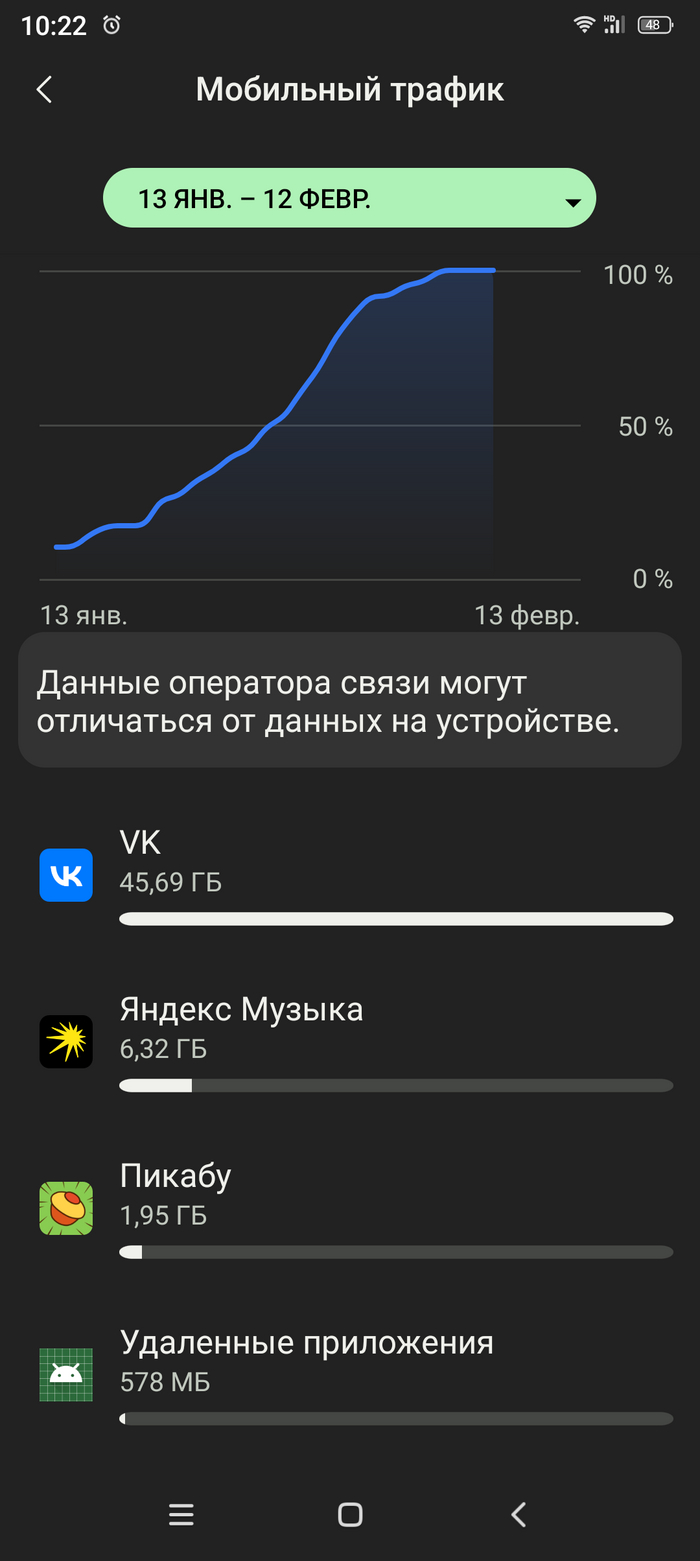700x1561 pixels.
Task: Open Удаленные приложения usage details
Action: coord(350,1374)
